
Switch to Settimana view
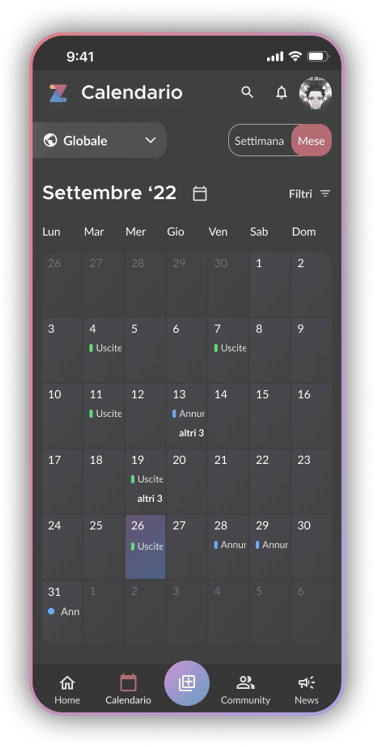click(259, 141)
